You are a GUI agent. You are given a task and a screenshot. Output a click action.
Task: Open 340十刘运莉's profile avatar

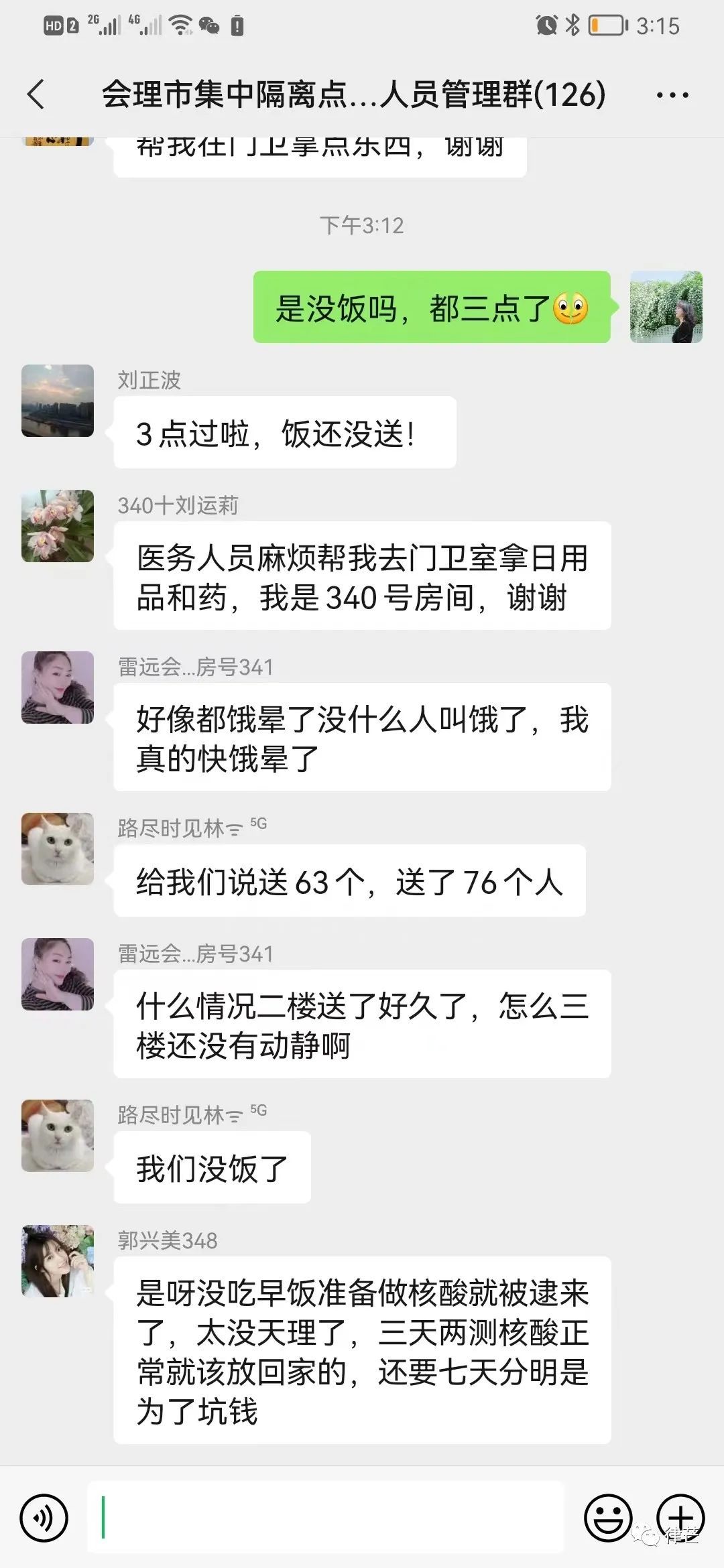pos(58,526)
